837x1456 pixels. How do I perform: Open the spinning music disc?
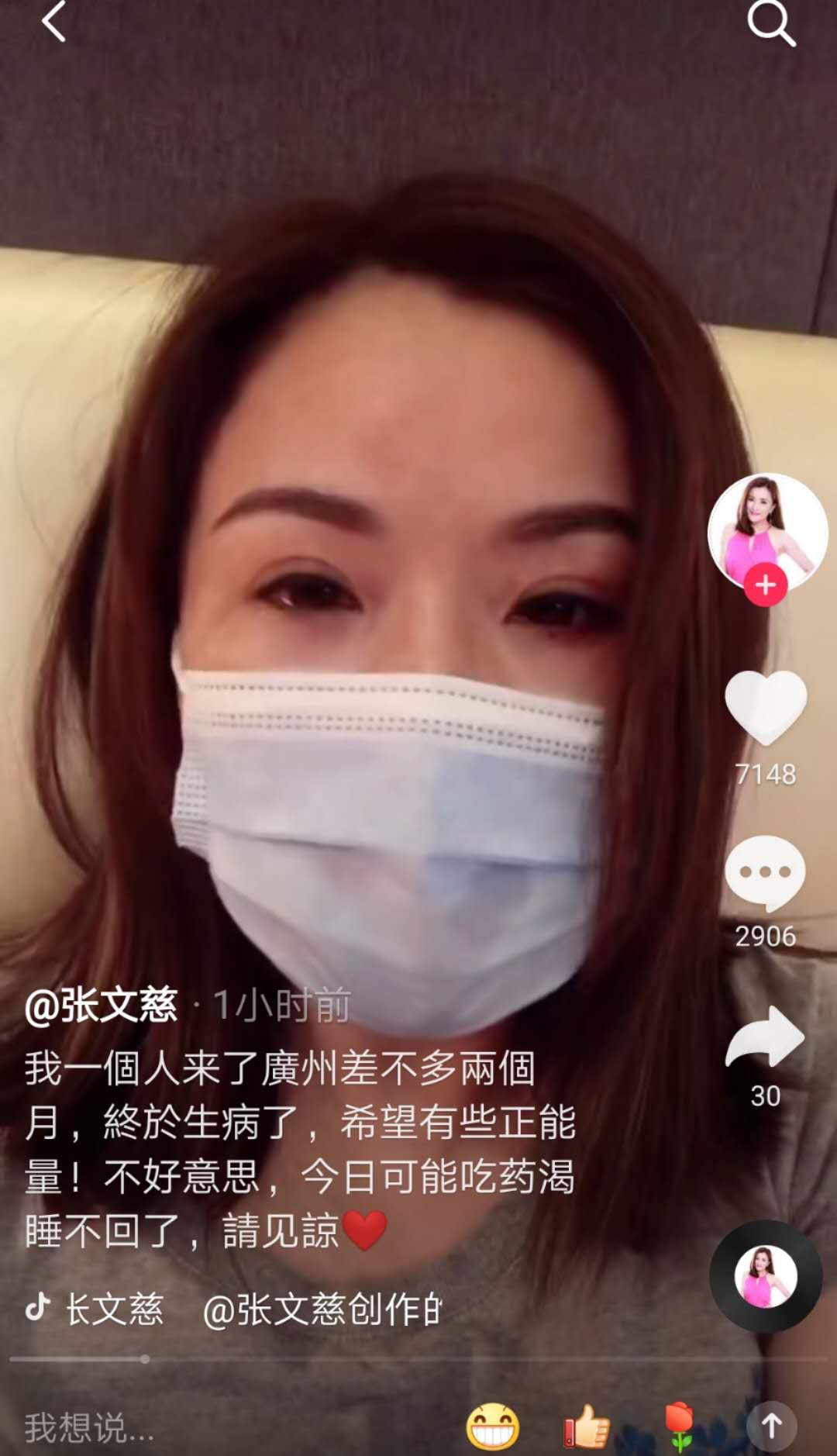click(766, 1276)
